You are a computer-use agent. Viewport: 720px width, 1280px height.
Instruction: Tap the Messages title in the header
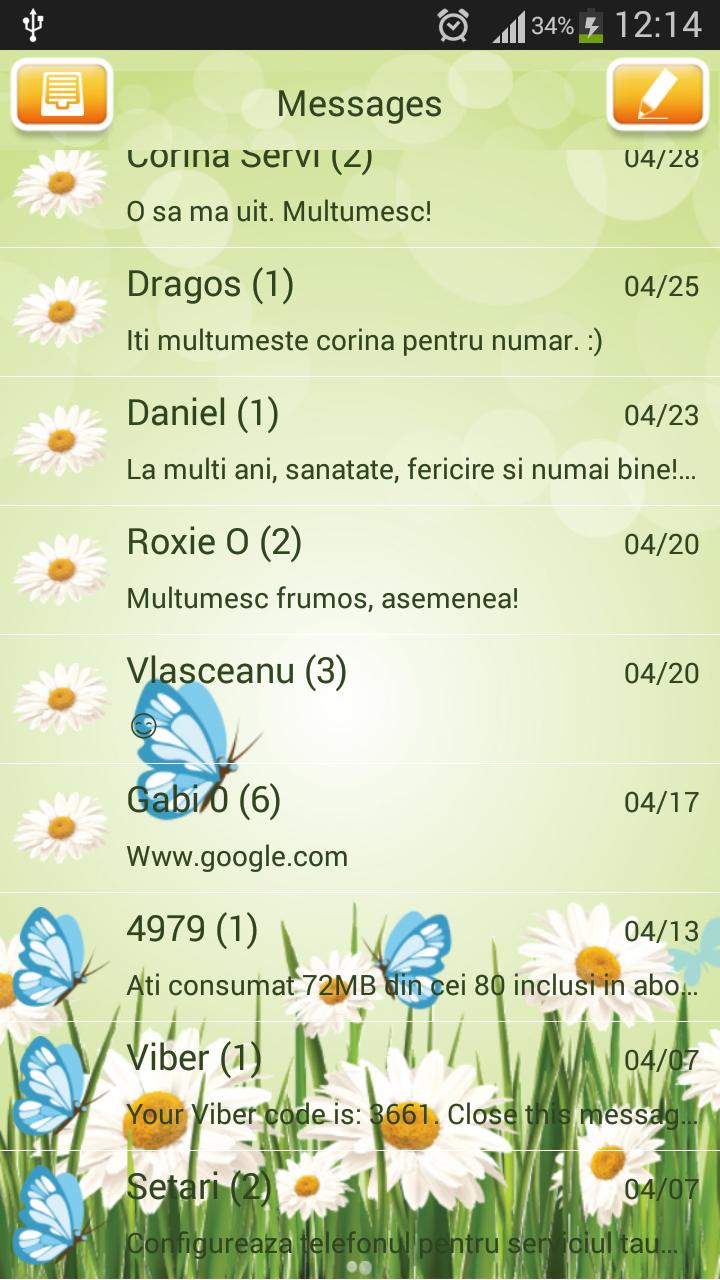360,102
